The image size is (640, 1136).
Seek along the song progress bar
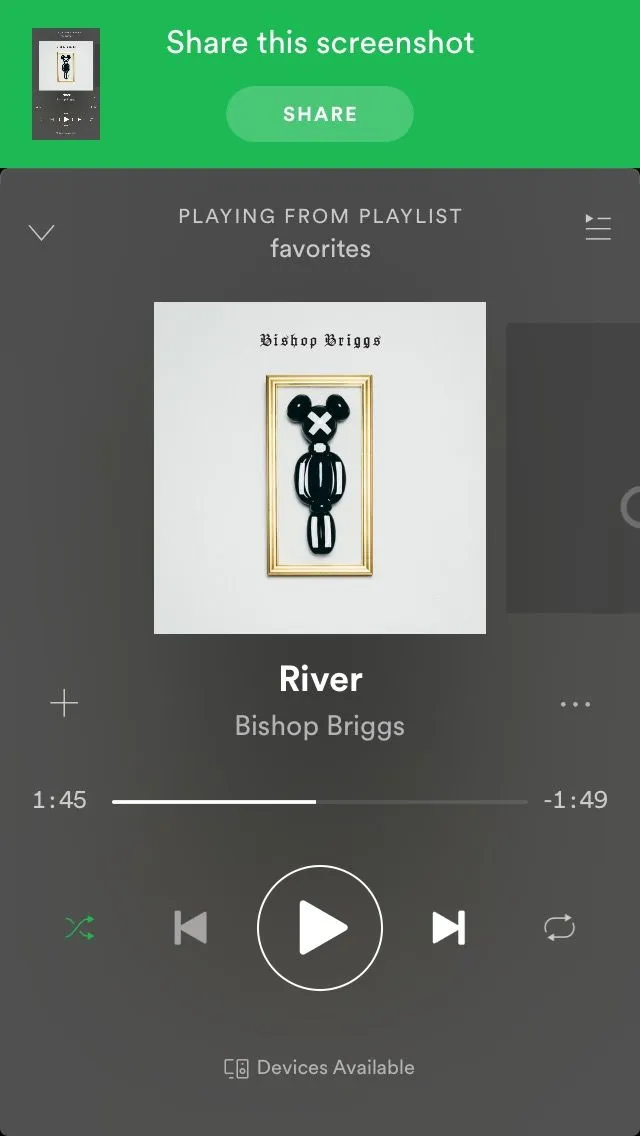tap(320, 801)
